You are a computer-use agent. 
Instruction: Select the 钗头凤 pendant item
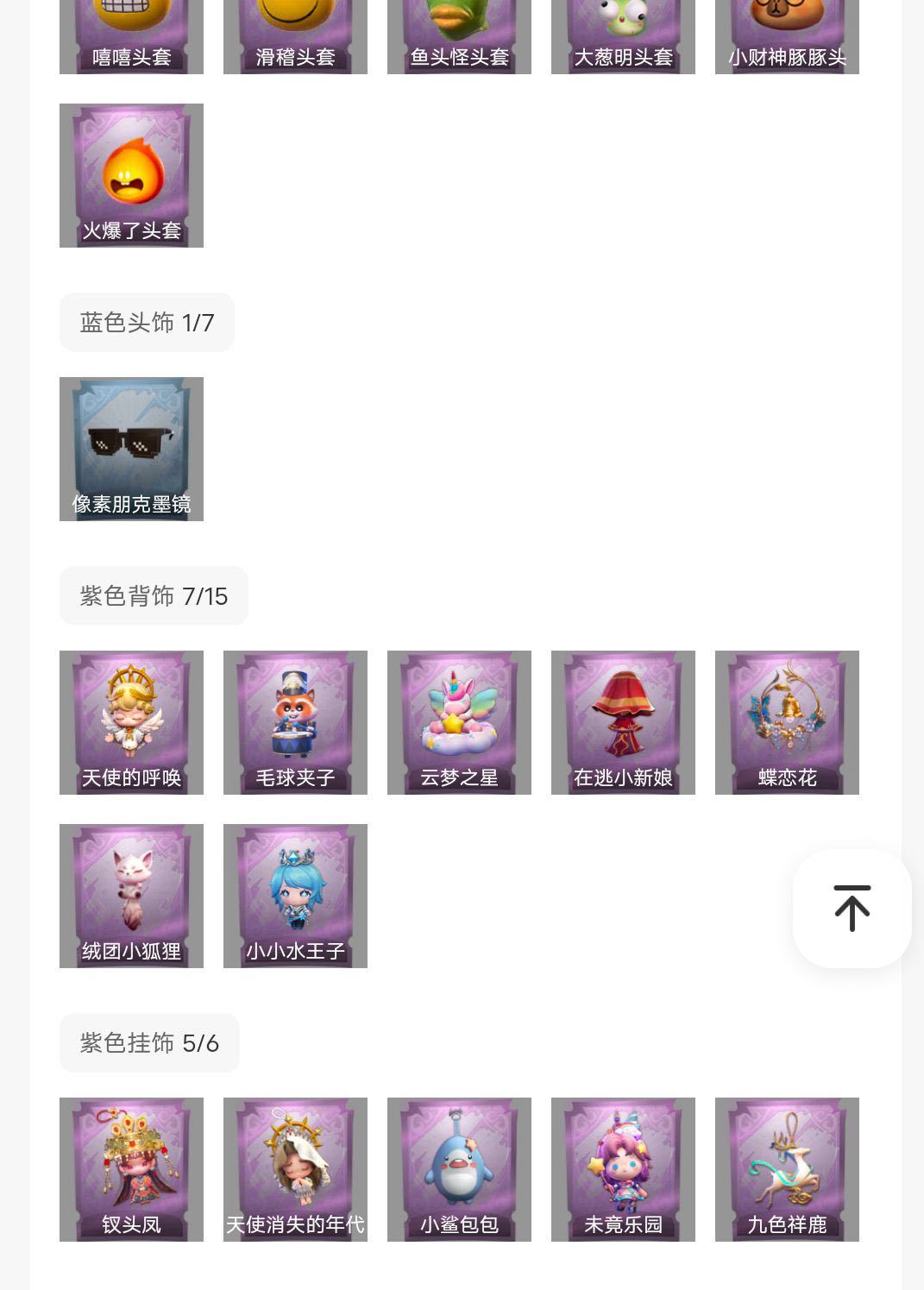(131, 1169)
